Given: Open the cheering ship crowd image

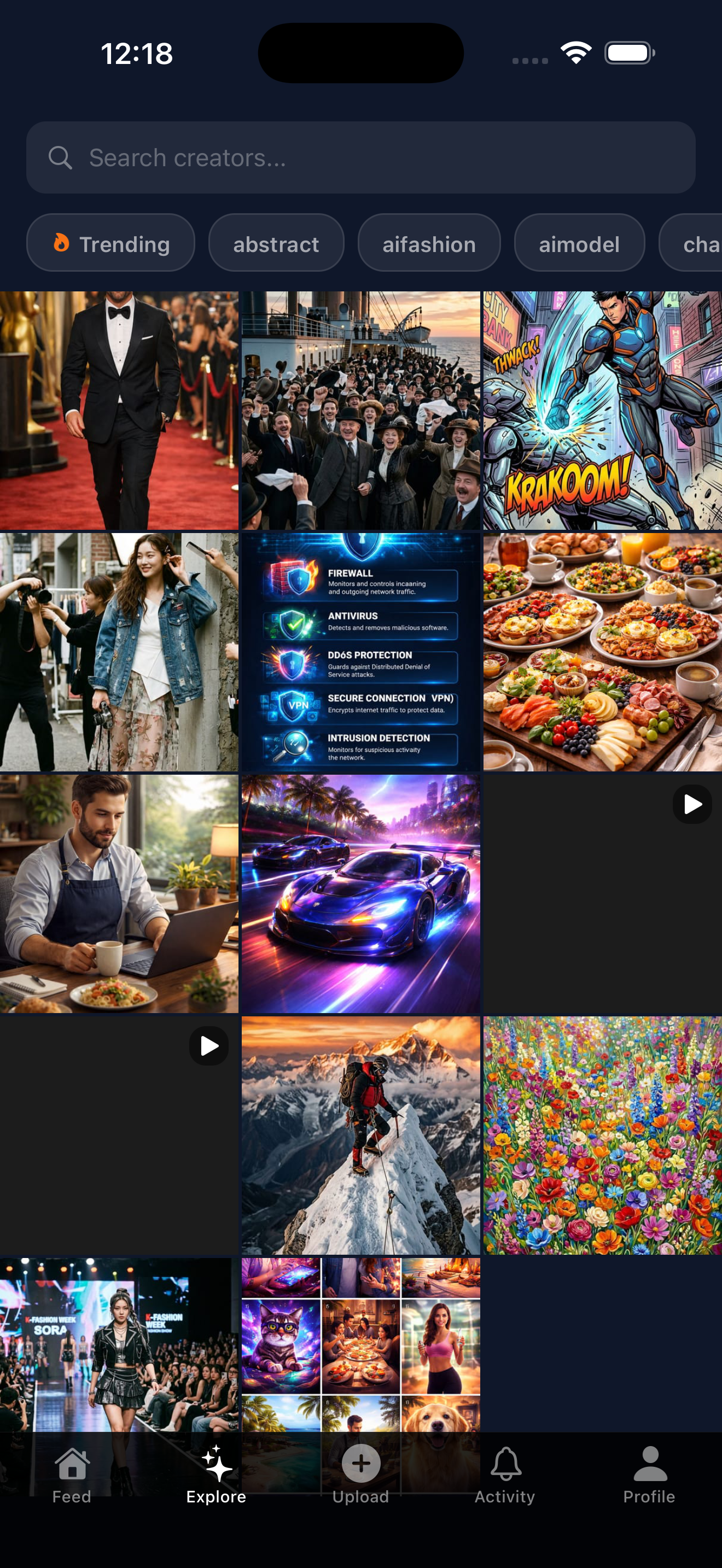Looking at the screenshot, I should (360, 410).
